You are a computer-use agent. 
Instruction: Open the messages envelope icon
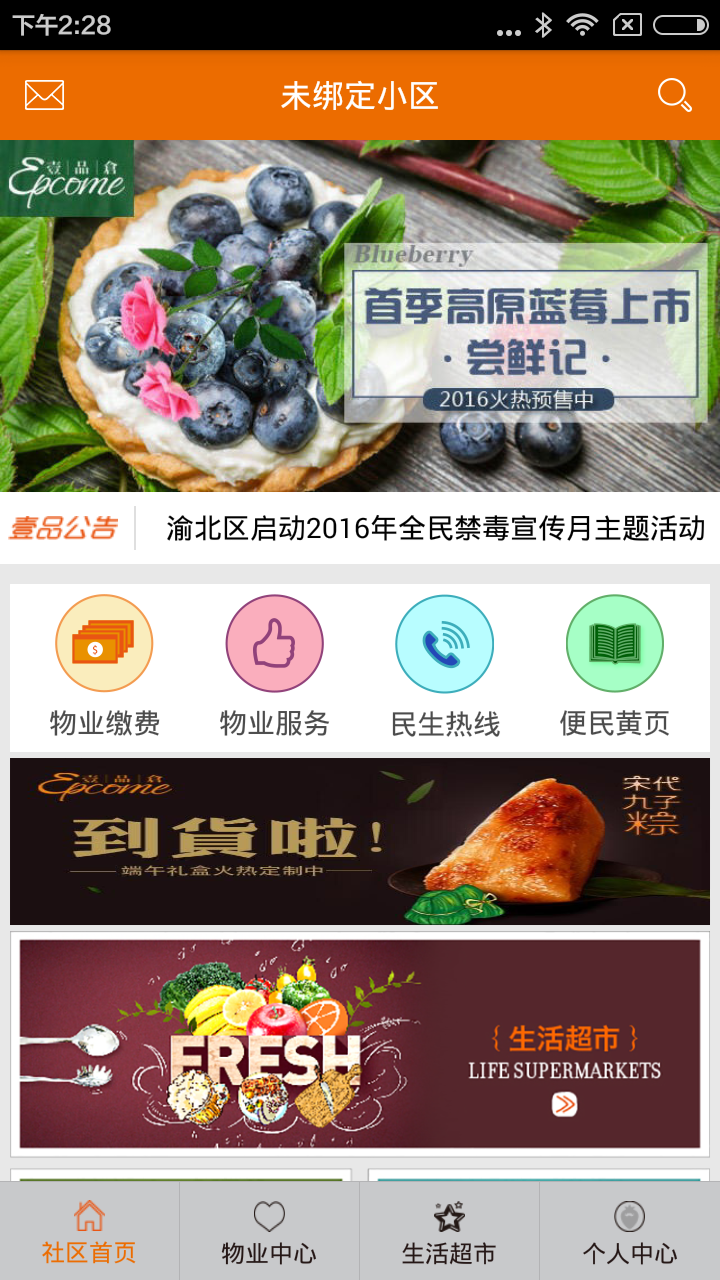(44, 95)
